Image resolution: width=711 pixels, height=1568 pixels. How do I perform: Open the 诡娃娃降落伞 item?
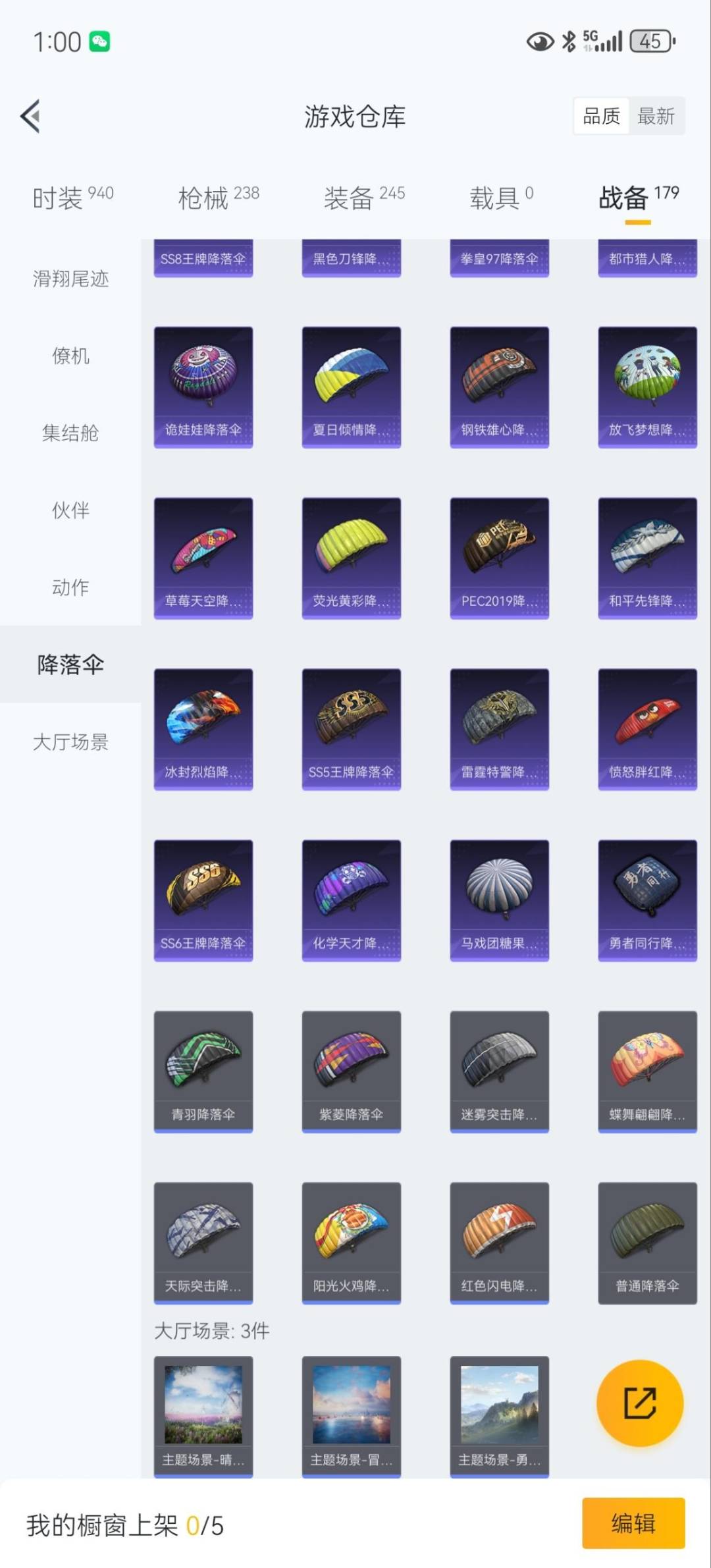coord(203,387)
